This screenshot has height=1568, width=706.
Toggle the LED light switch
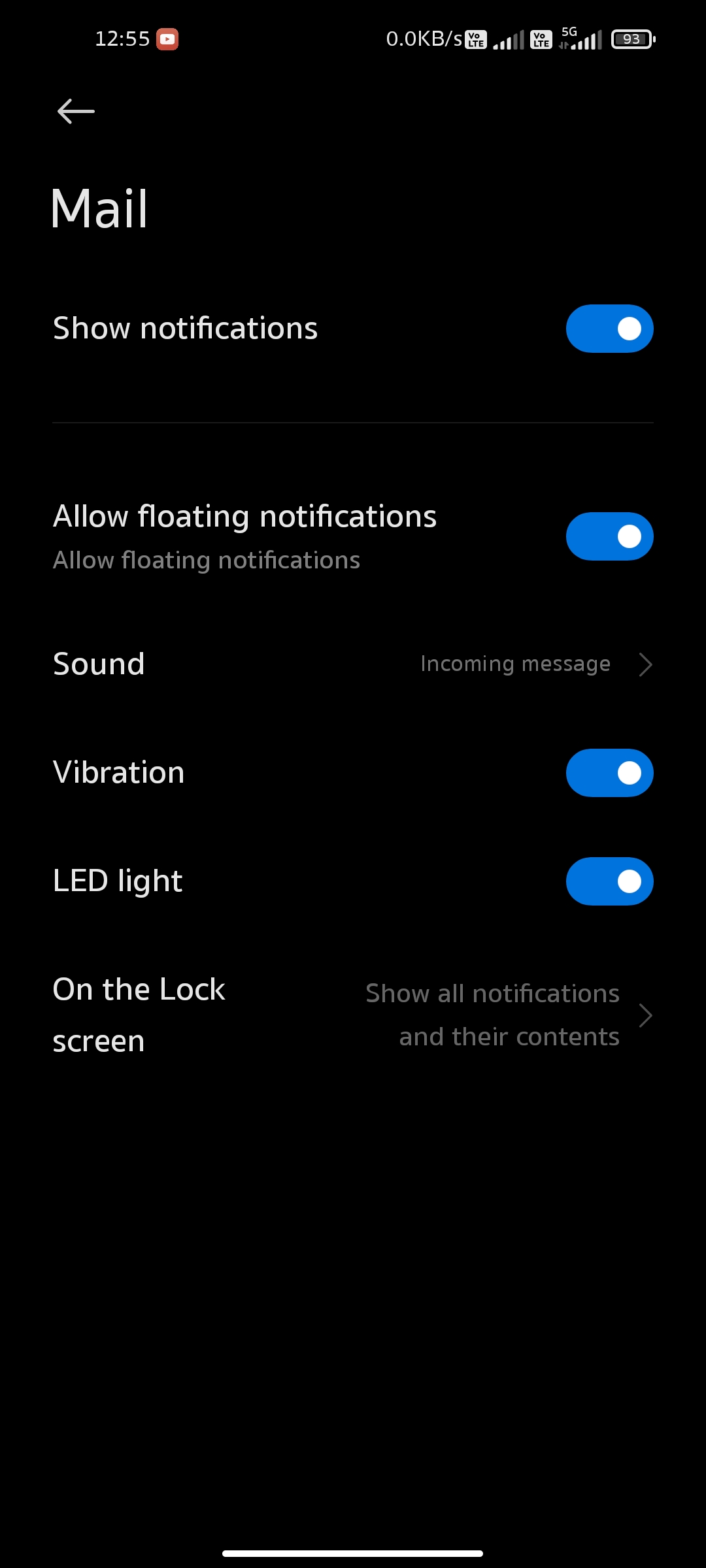pos(609,881)
